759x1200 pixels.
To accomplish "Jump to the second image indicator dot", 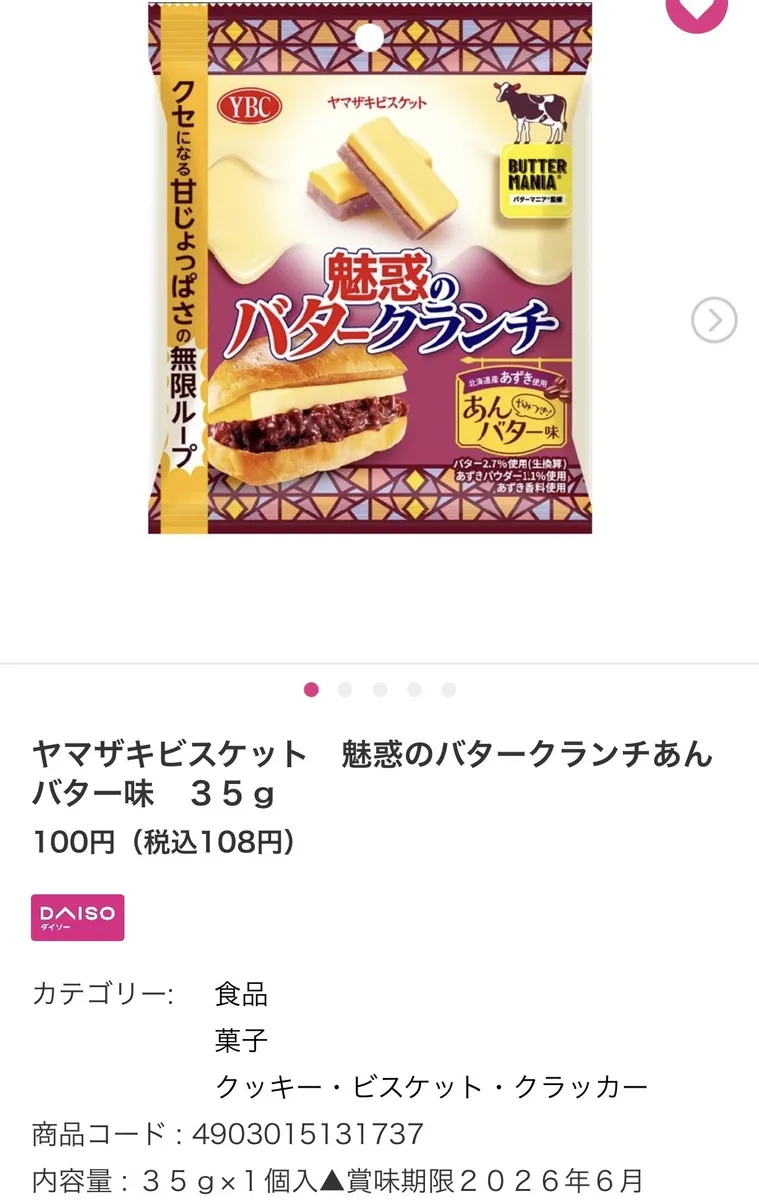I will point(345,689).
